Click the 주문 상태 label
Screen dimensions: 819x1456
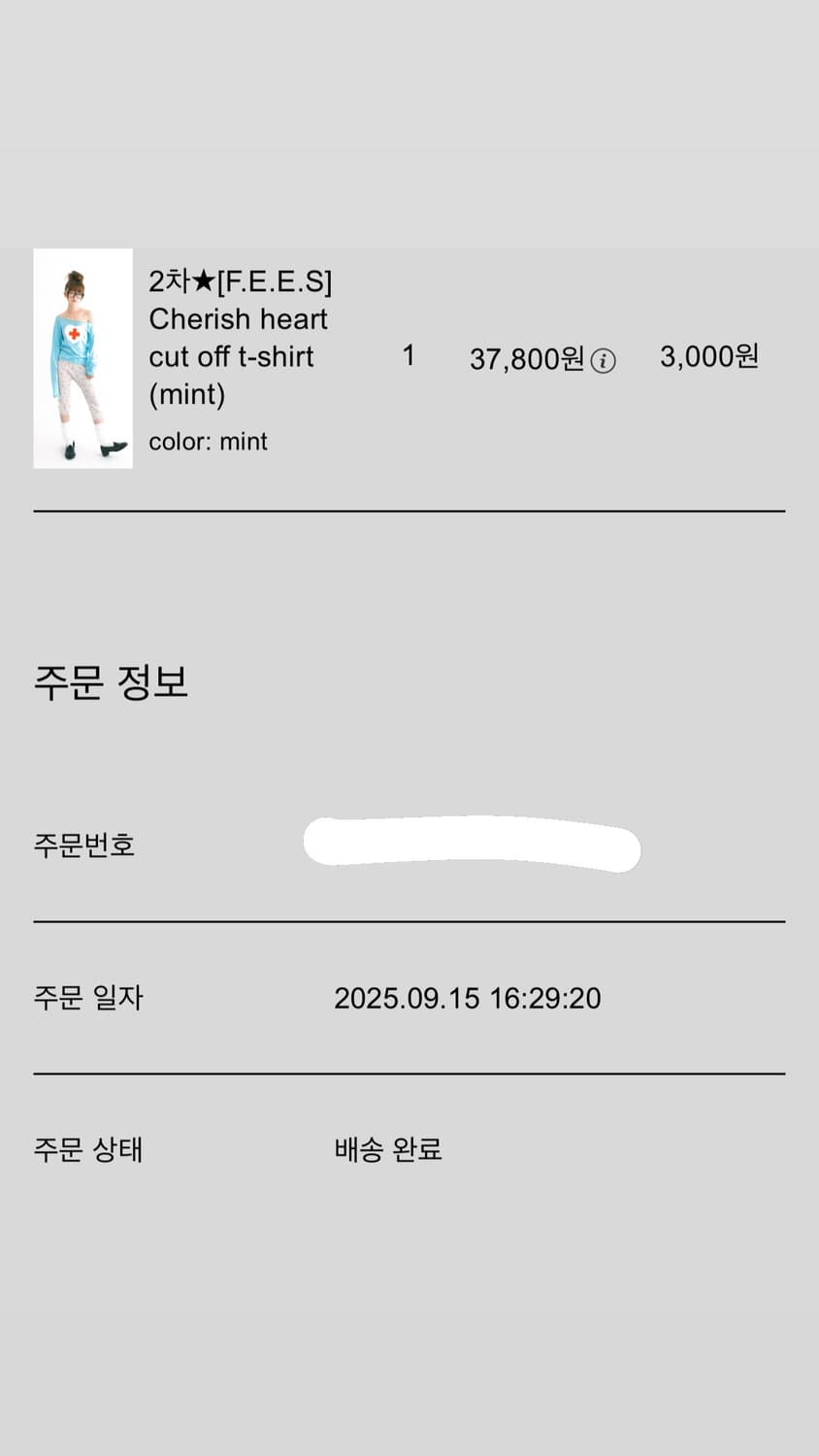tap(86, 1149)
